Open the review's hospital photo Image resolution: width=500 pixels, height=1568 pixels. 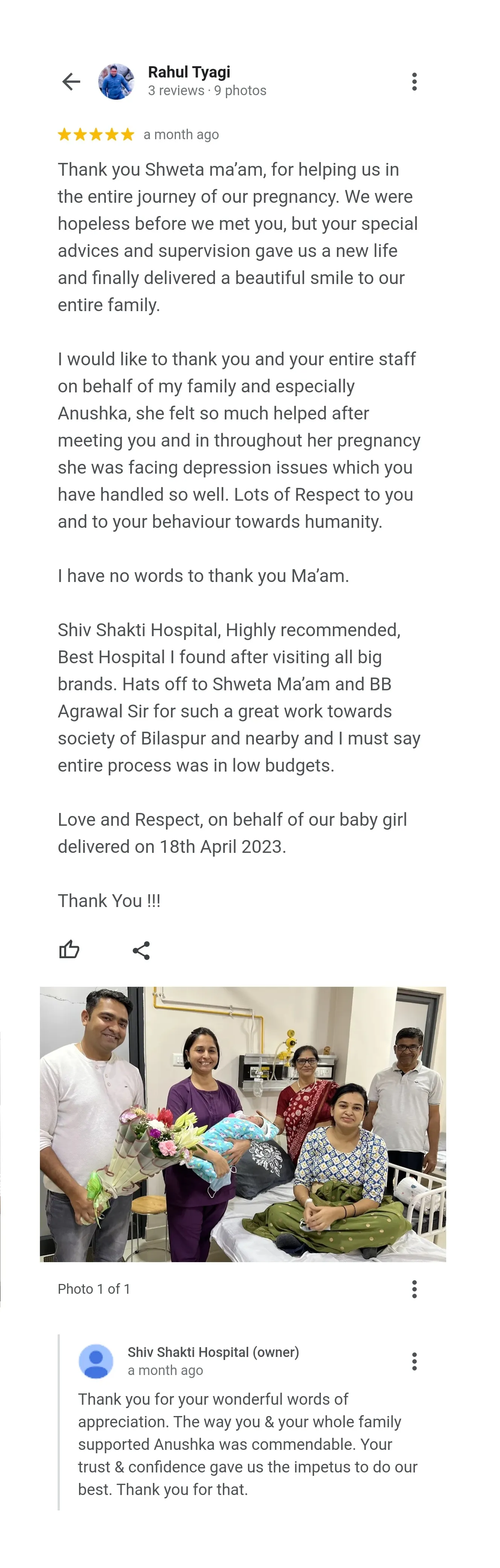click(243, 1124)
